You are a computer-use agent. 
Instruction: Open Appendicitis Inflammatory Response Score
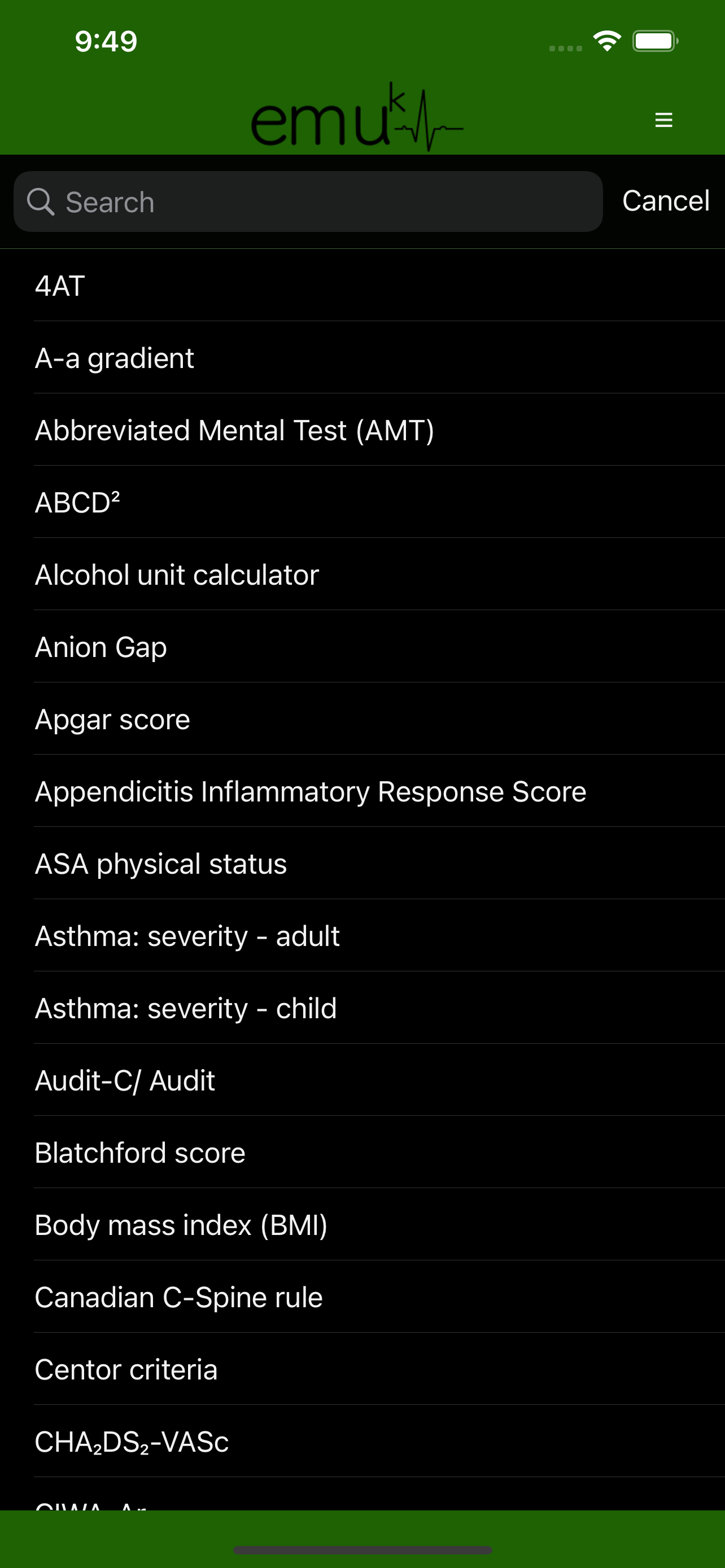362,791
